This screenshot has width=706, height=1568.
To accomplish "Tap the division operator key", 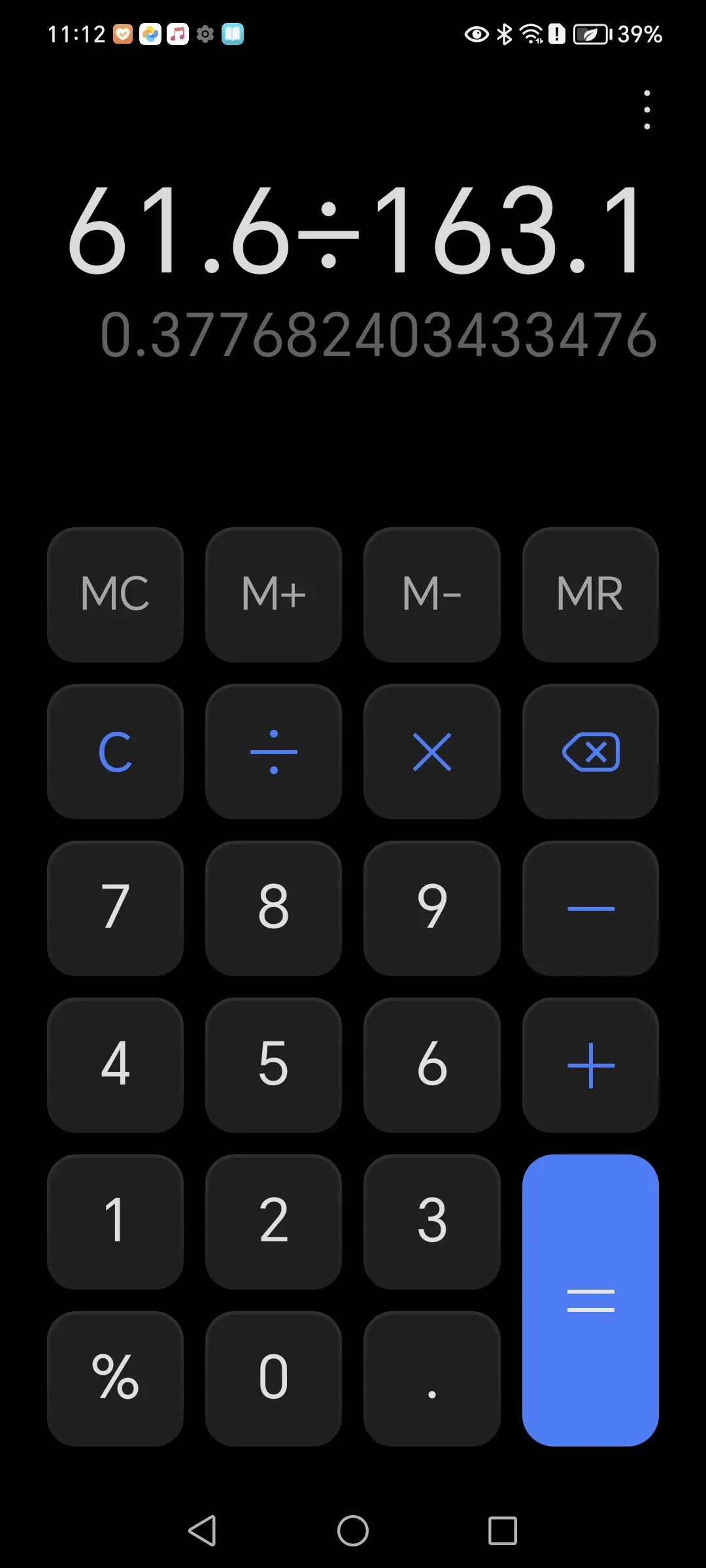I will pos(273,751).
